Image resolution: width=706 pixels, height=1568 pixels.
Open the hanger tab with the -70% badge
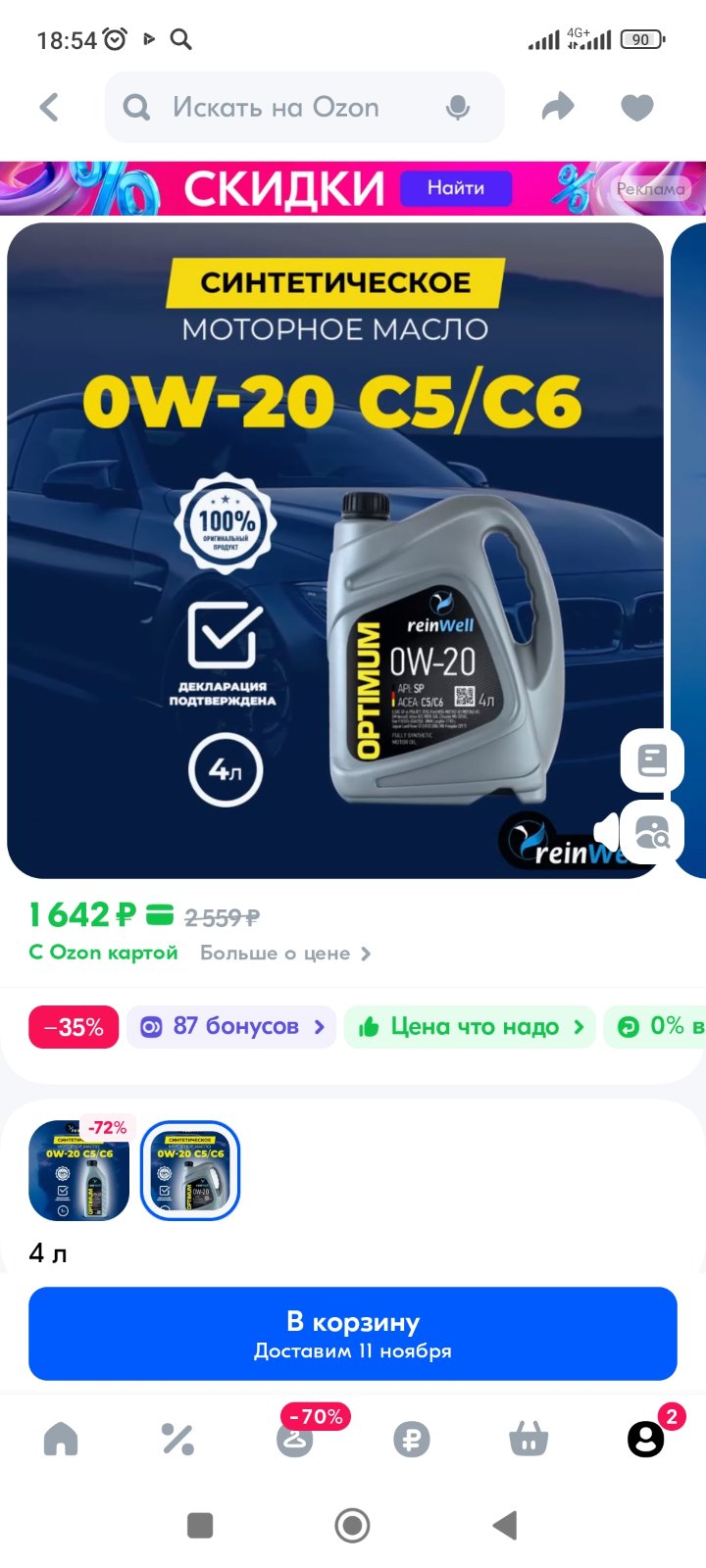(295, 1438)
